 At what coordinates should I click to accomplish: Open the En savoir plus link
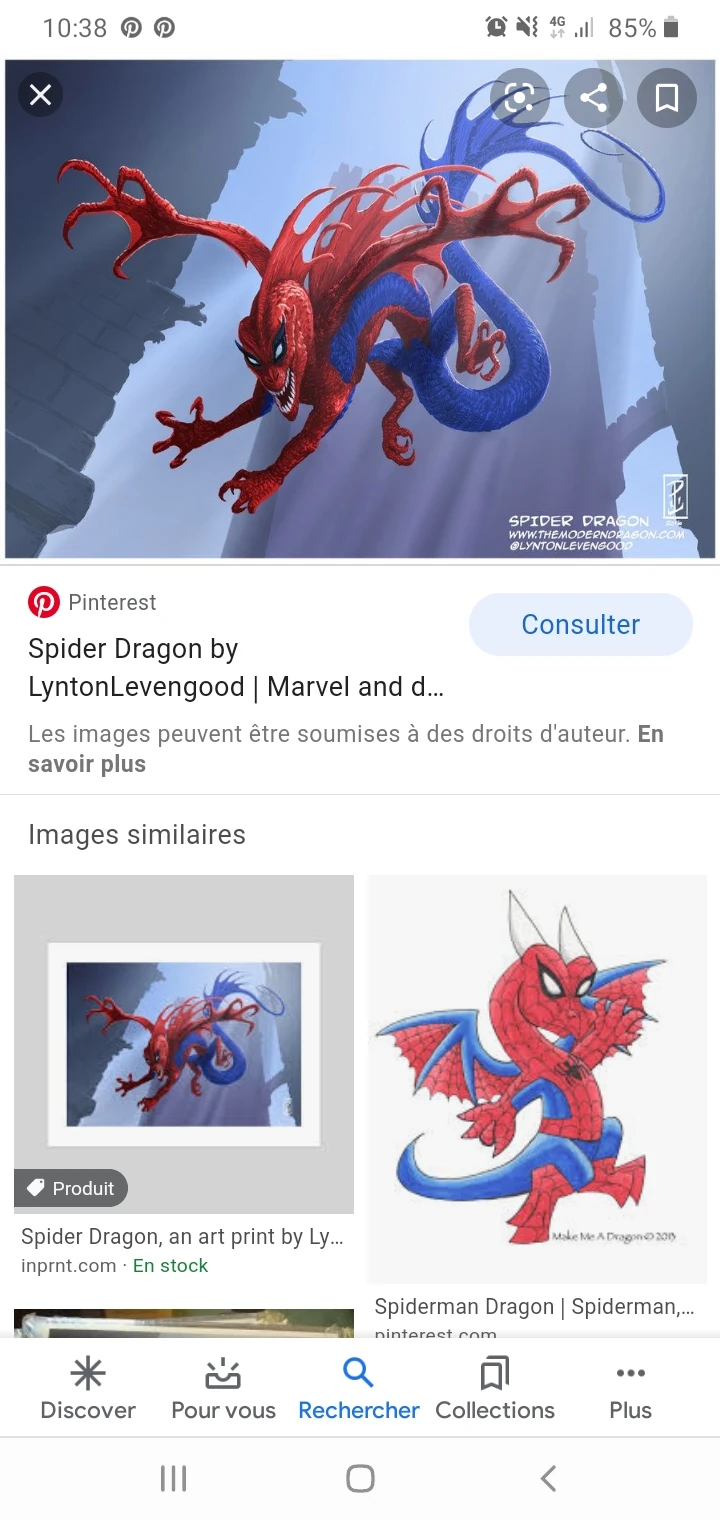click(x=87, y=764)
